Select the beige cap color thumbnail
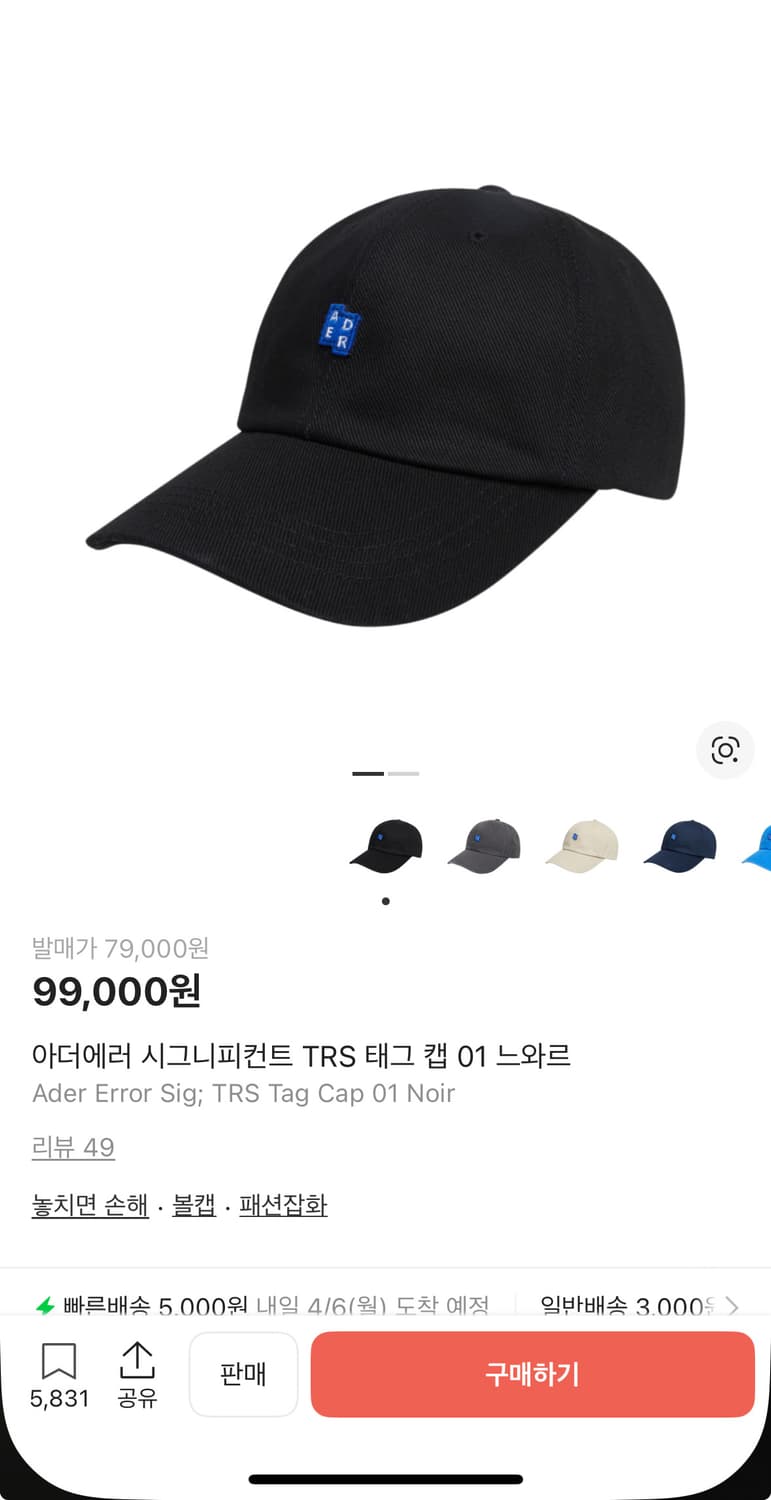Screen dimensions: 771x1500 (x=582, y=845)
